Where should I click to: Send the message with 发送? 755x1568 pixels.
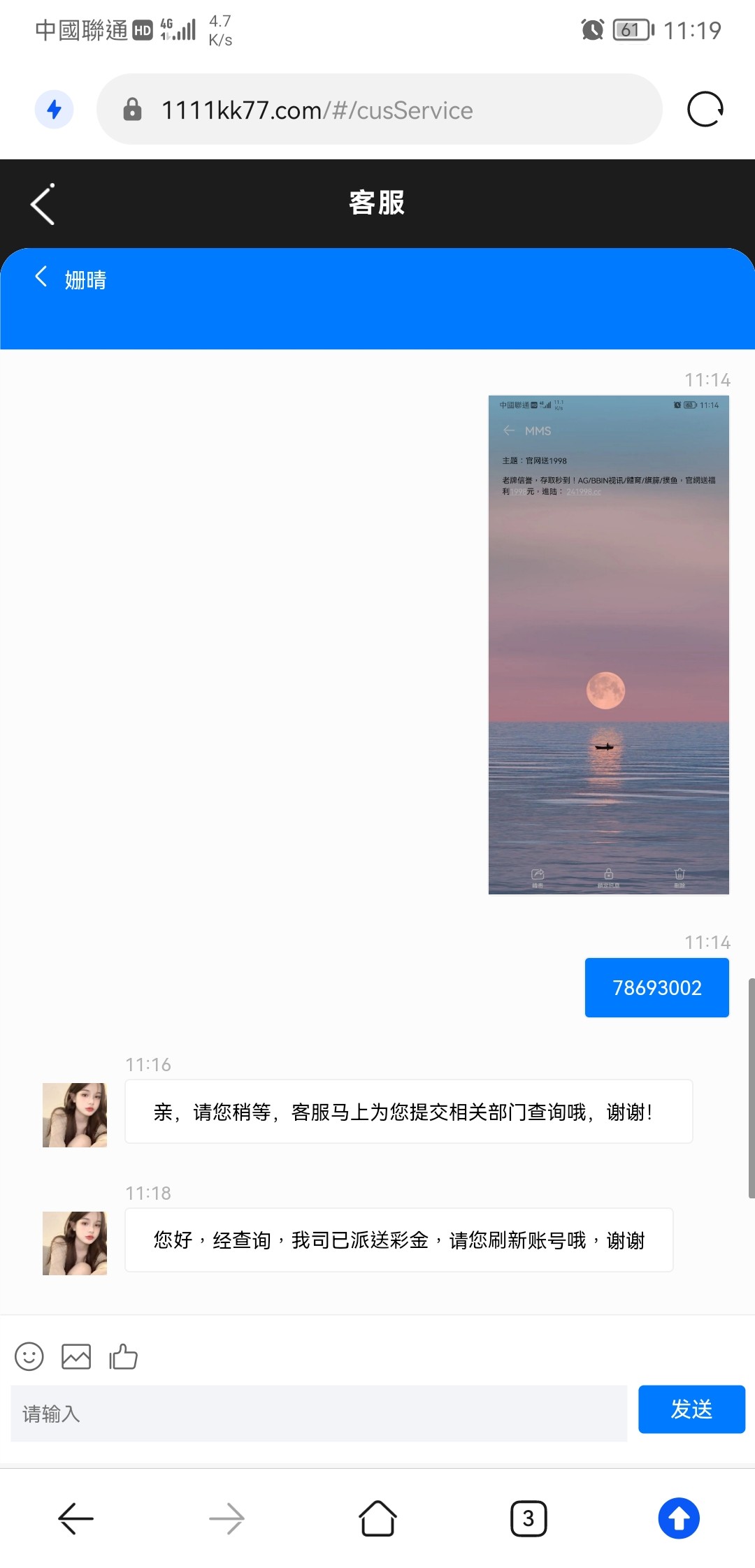[691, 1409]
